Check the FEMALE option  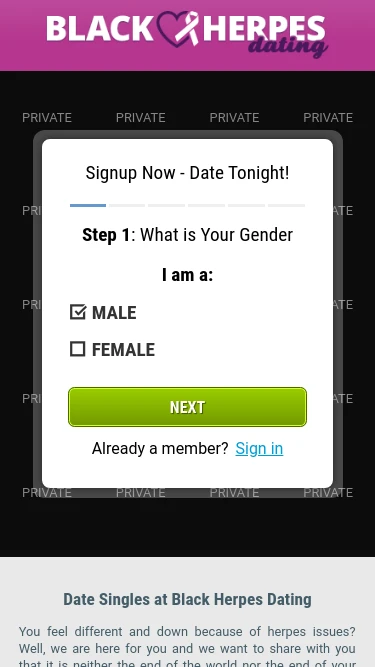coord(78,349)
